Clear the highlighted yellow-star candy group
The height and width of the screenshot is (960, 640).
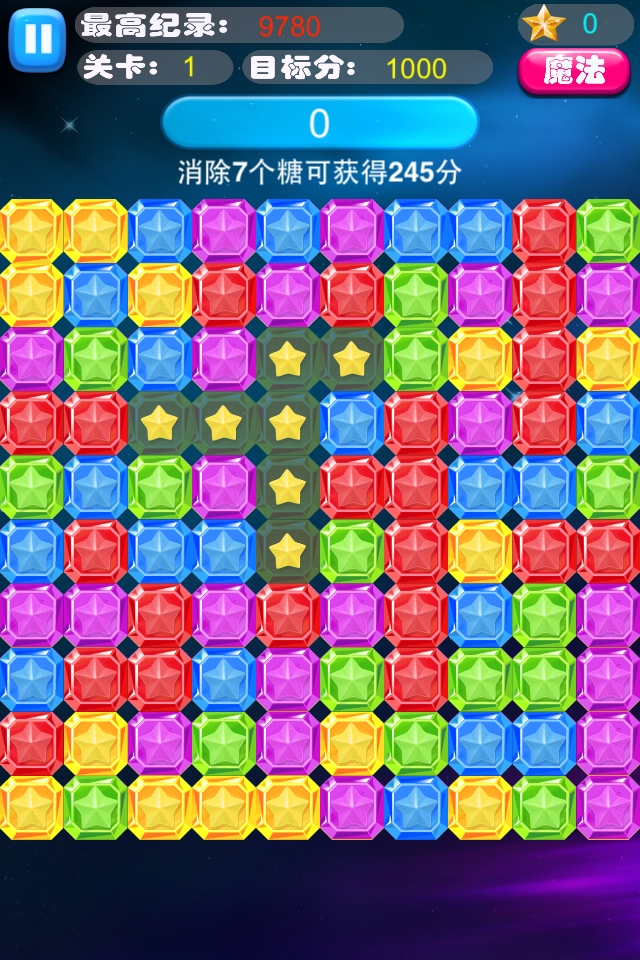(x=288, y=423)
